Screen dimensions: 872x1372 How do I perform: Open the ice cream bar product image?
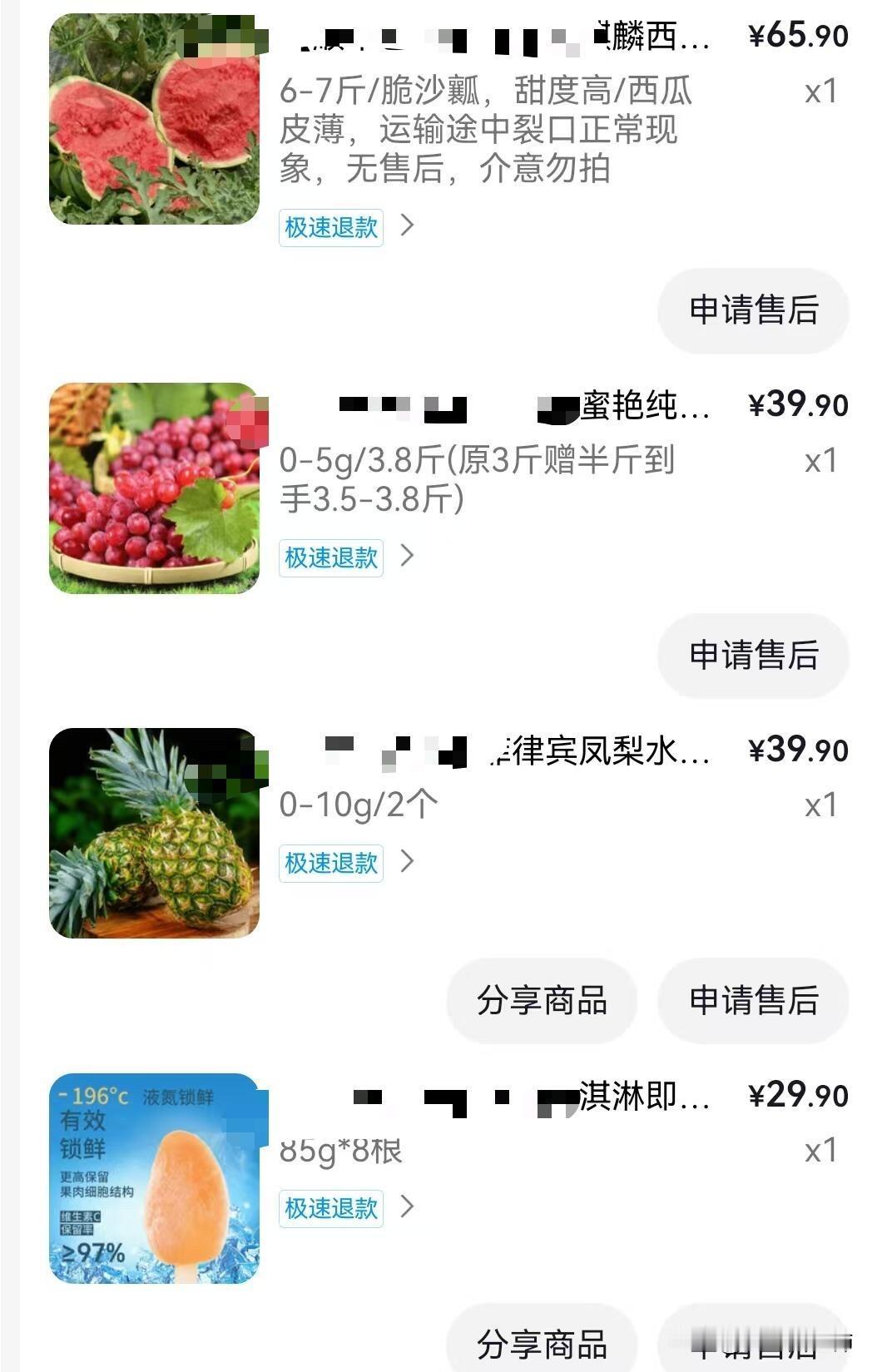click(x=154, y=1178)
